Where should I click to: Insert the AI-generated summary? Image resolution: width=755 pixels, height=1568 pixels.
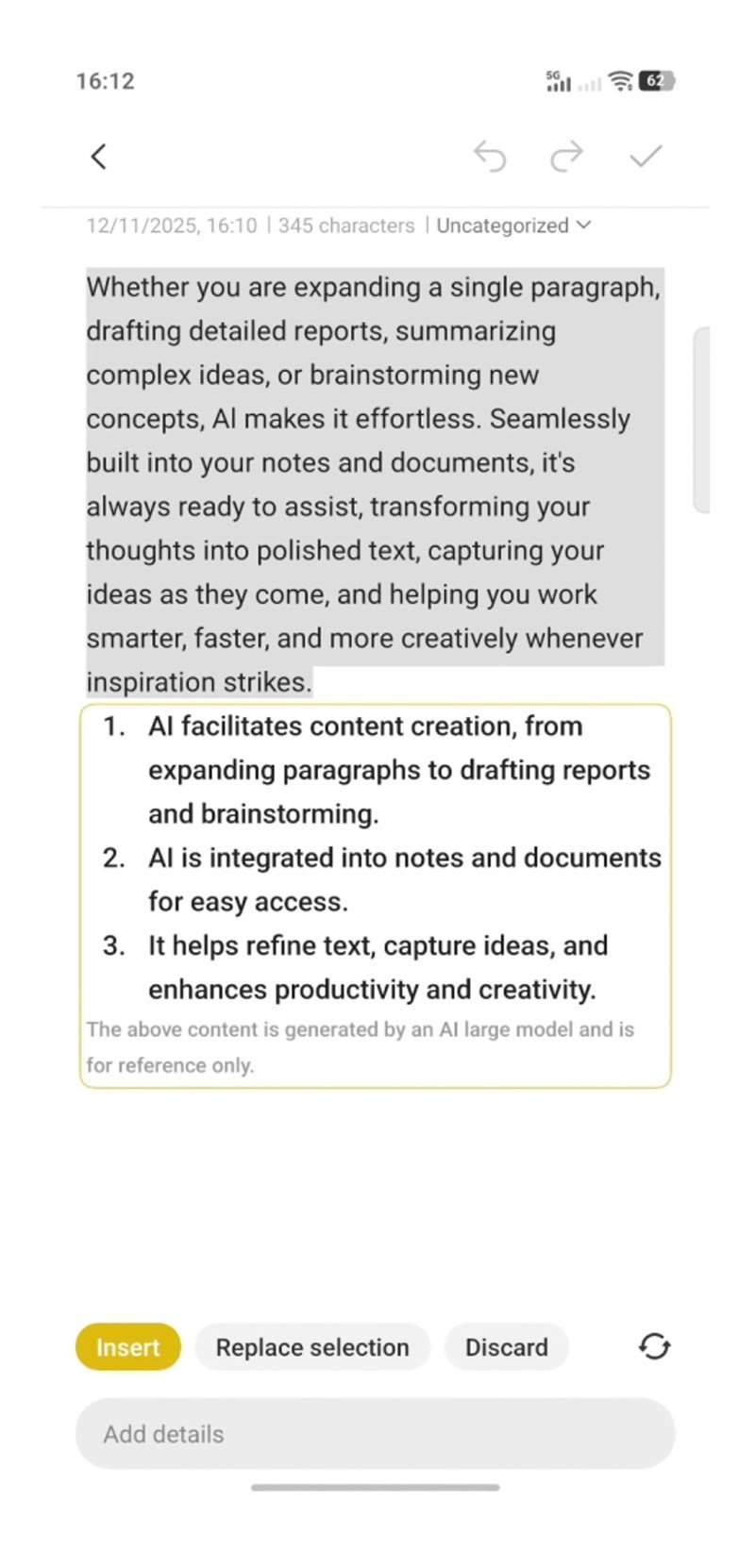(x=128, y=1347)
